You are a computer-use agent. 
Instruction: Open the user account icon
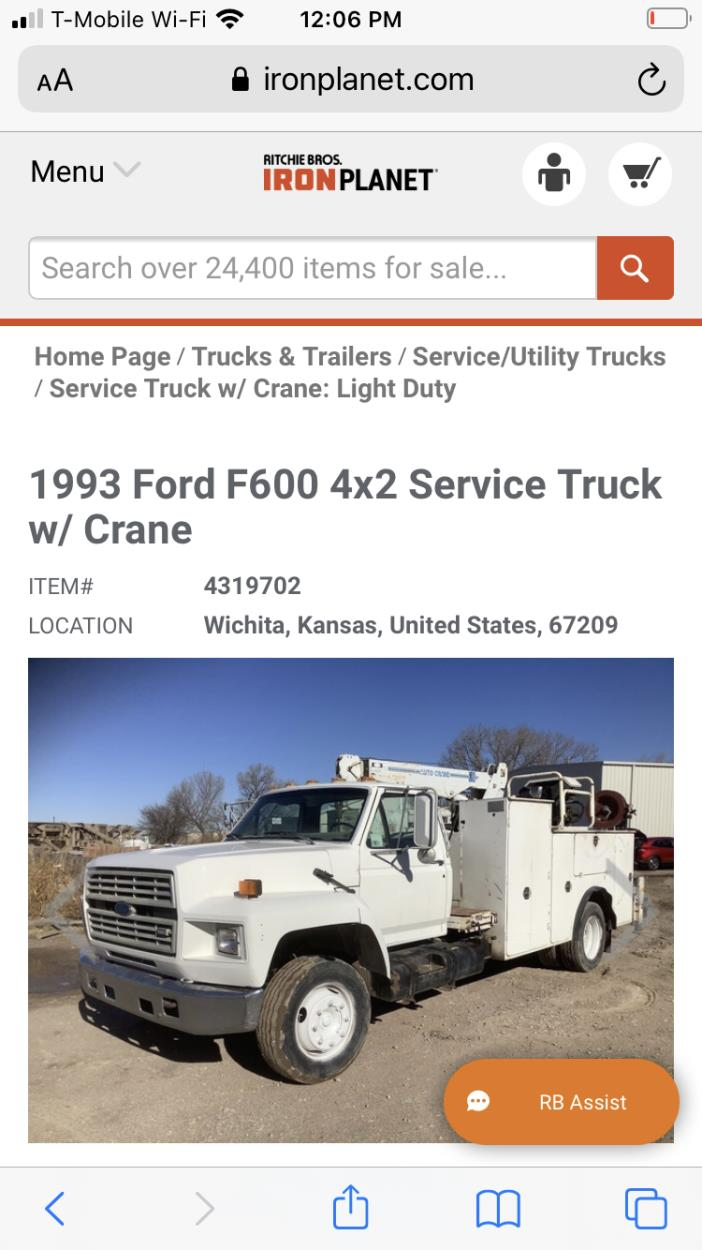[553, 175]
